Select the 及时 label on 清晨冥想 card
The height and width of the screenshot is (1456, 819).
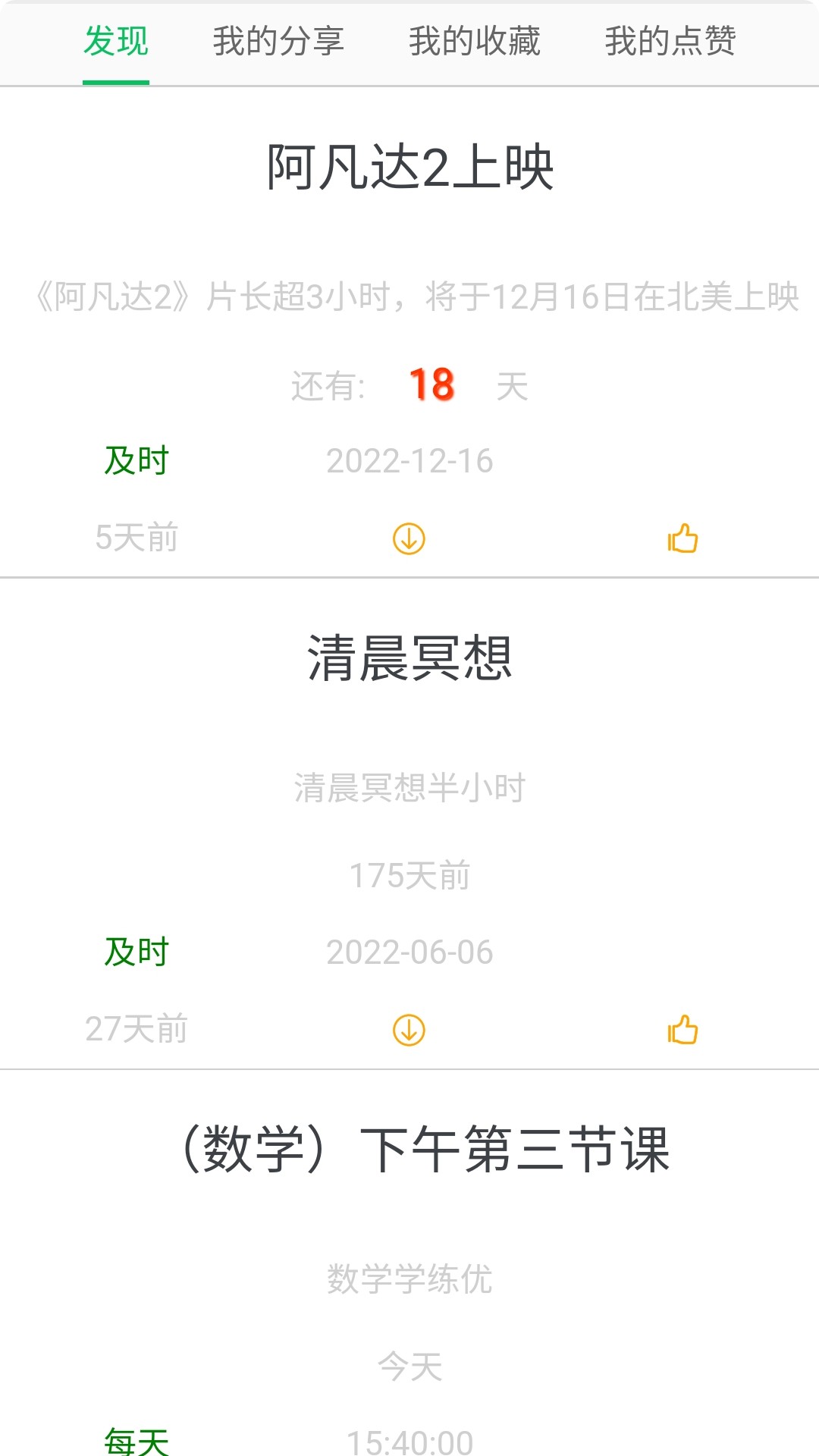coord(135,949)
